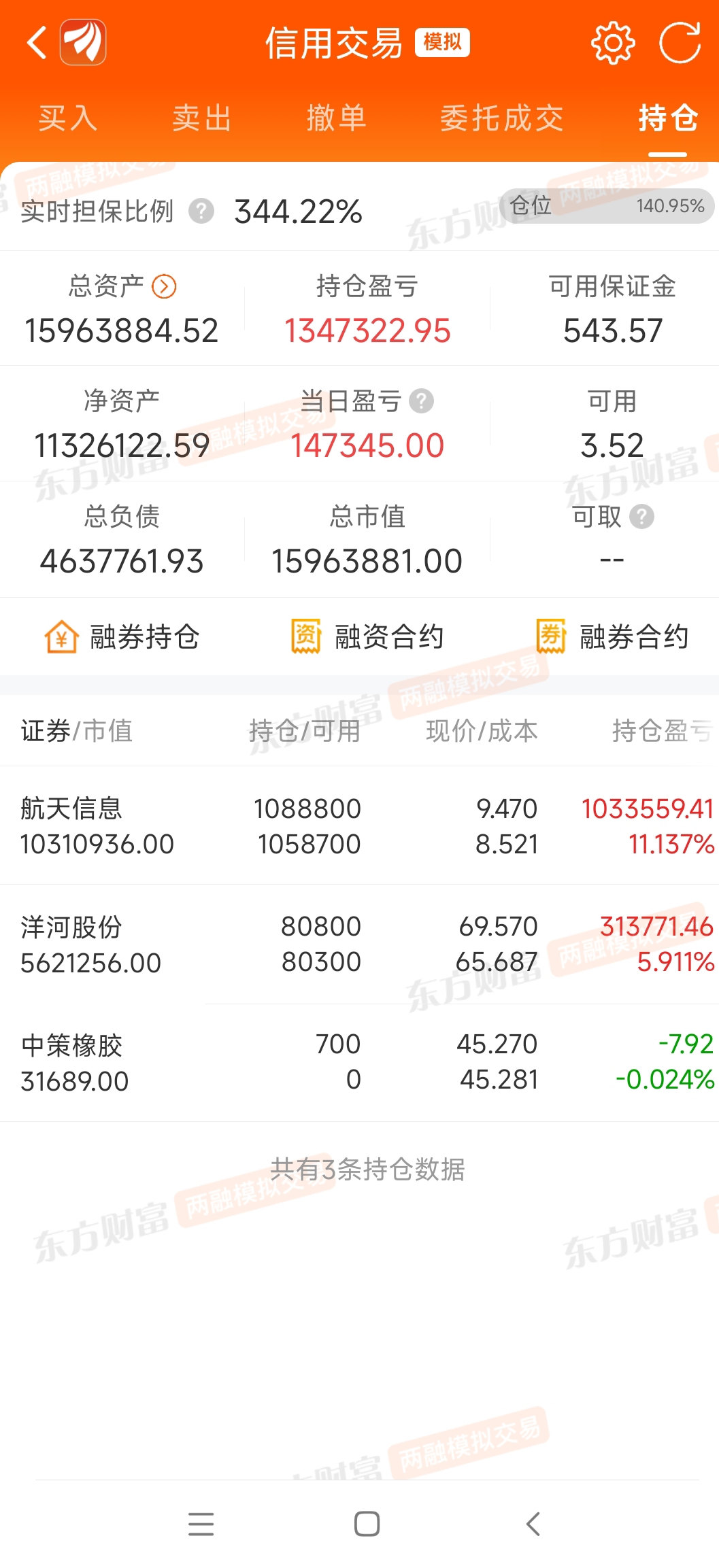The height and width of the screenshot is (1568, 719).
Task: Open the settings gear icon
Action: pyautogui.click(x=613, y=43)
